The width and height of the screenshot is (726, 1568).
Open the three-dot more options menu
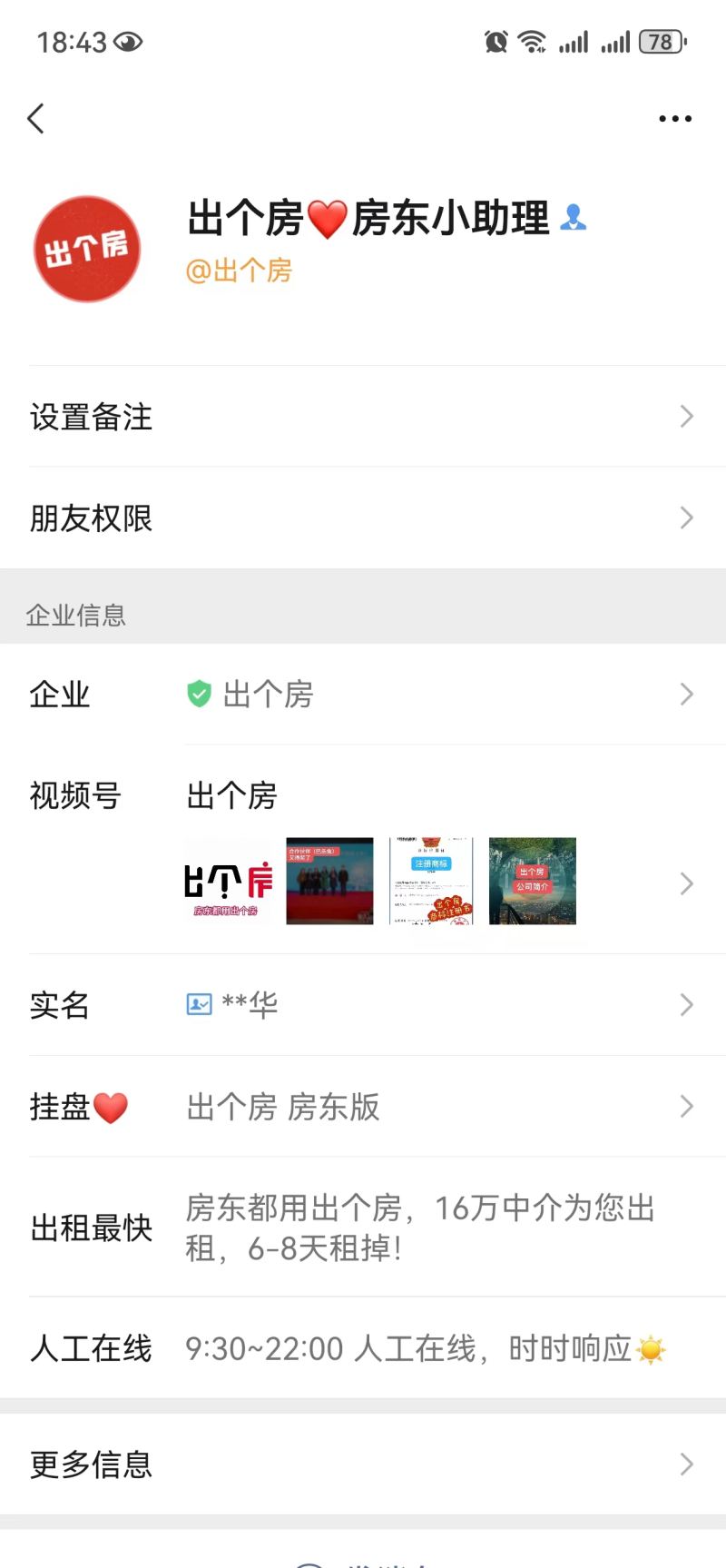(675, 118)
